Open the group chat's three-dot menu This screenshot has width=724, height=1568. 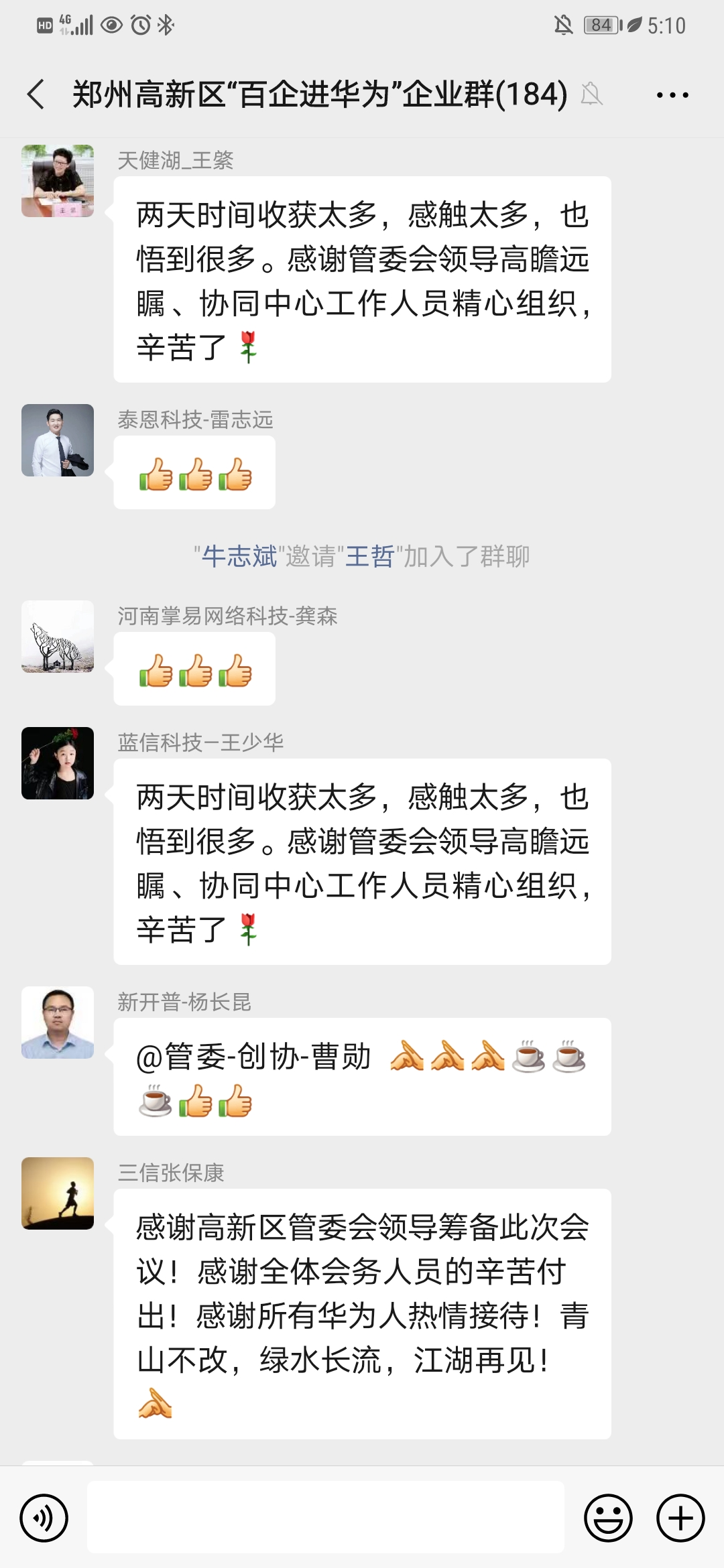point(672,95)
